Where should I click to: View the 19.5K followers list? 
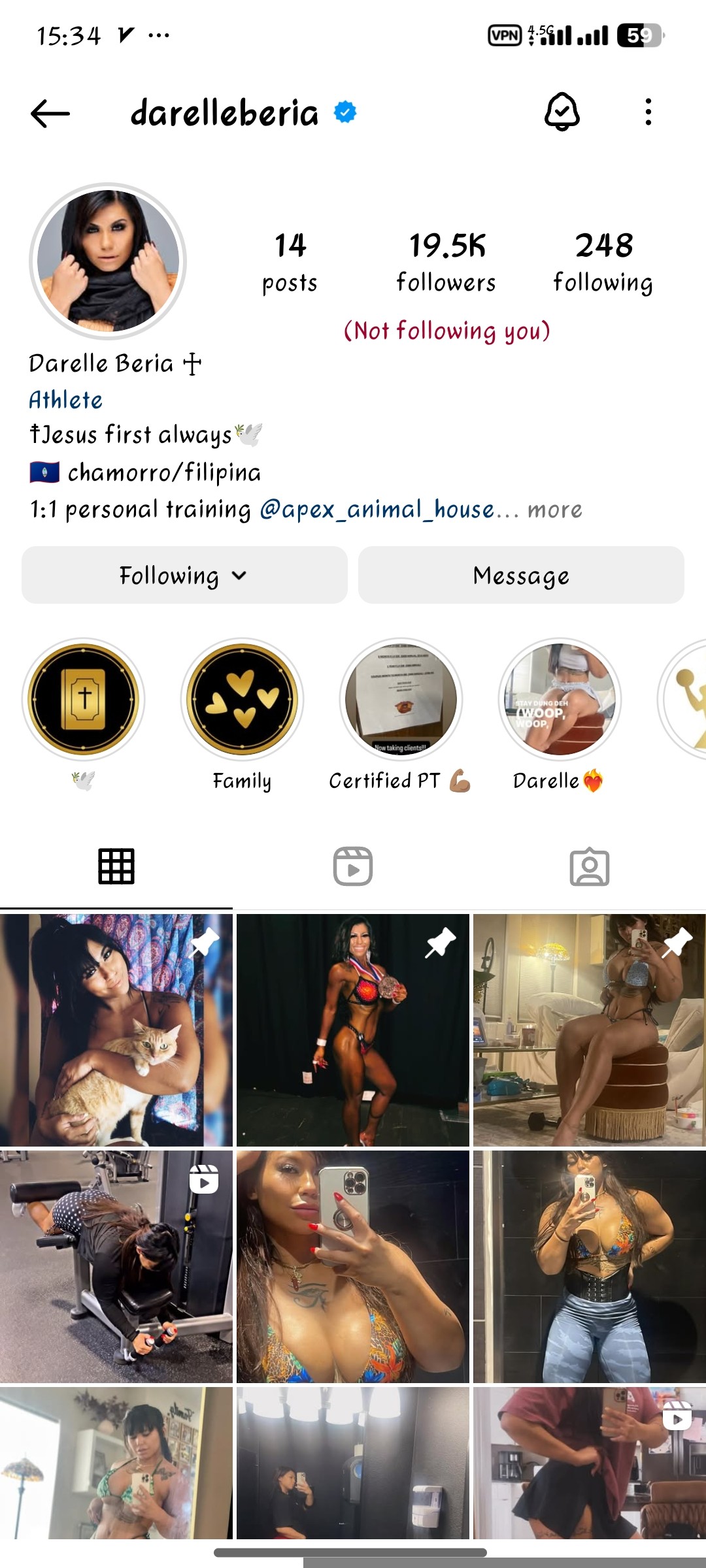pos(446,261)
